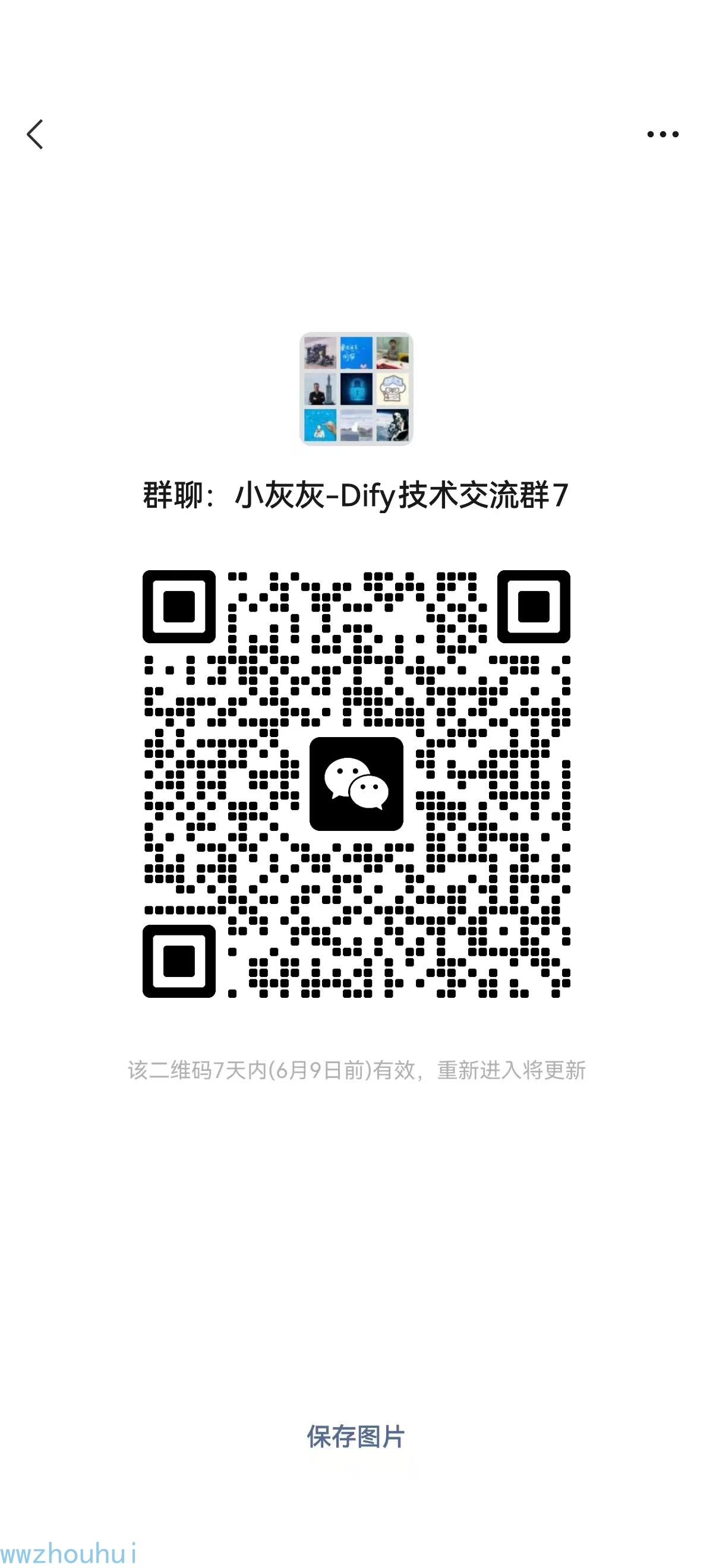Tap the back arrow to leave this page

click(x=34, y=134)
